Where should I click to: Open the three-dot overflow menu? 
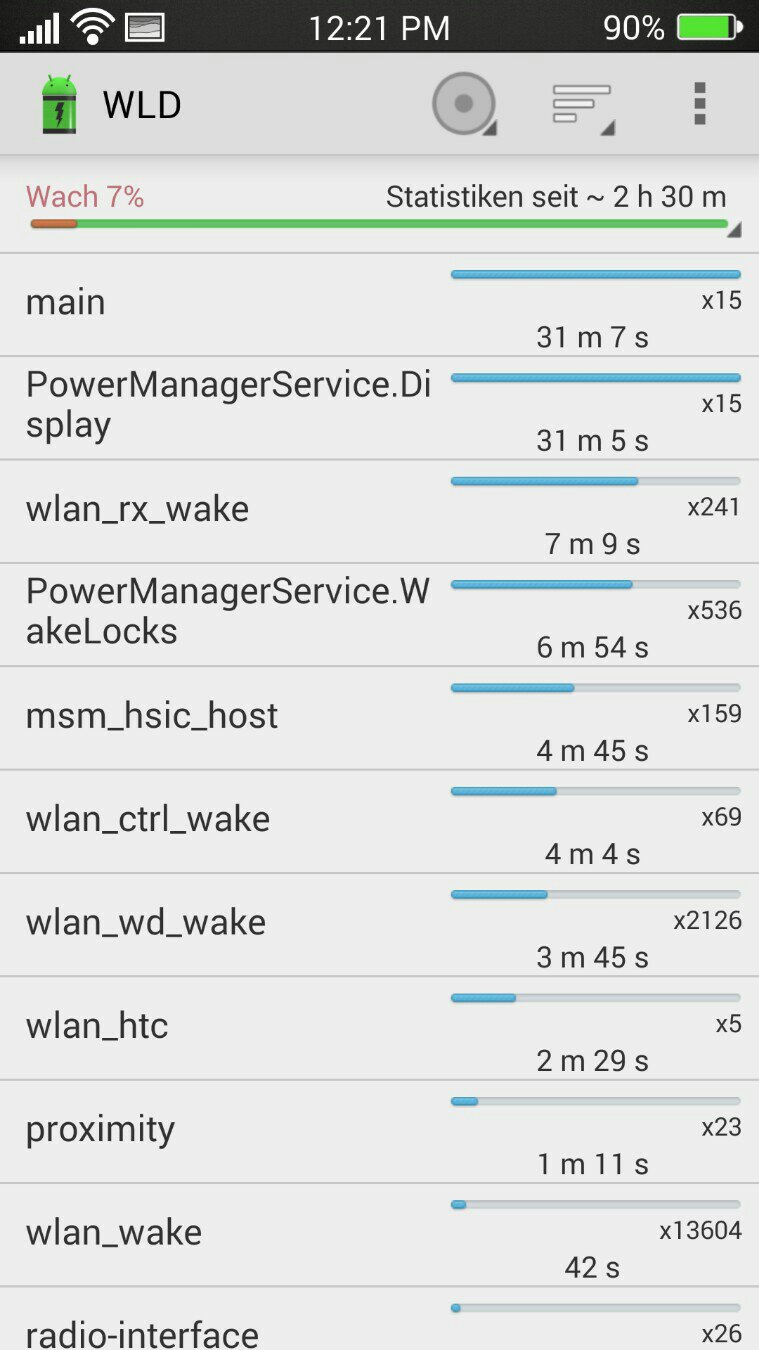click(700, 104)
